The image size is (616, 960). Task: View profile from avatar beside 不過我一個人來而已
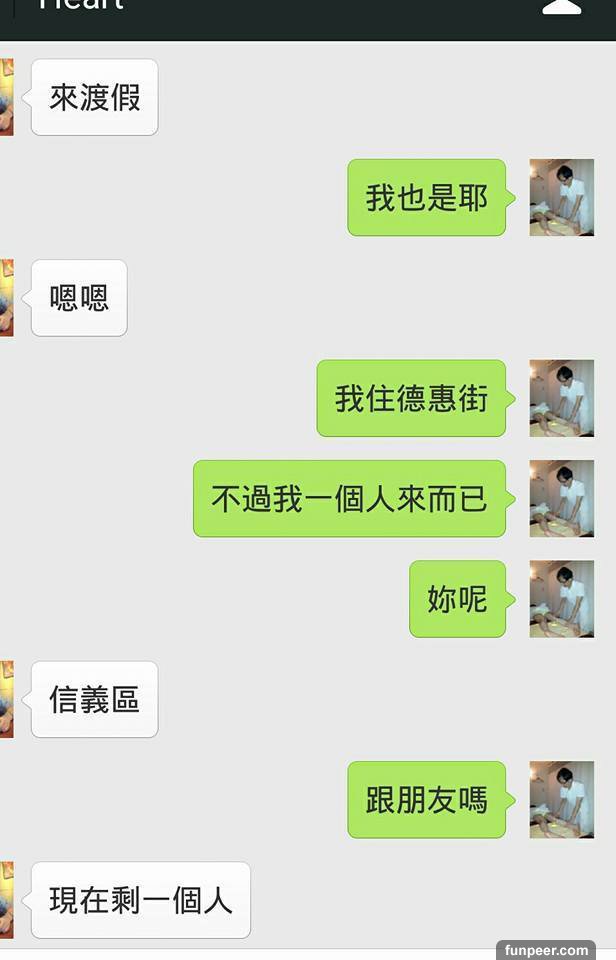pyautogui.click(x=561, y=498)
